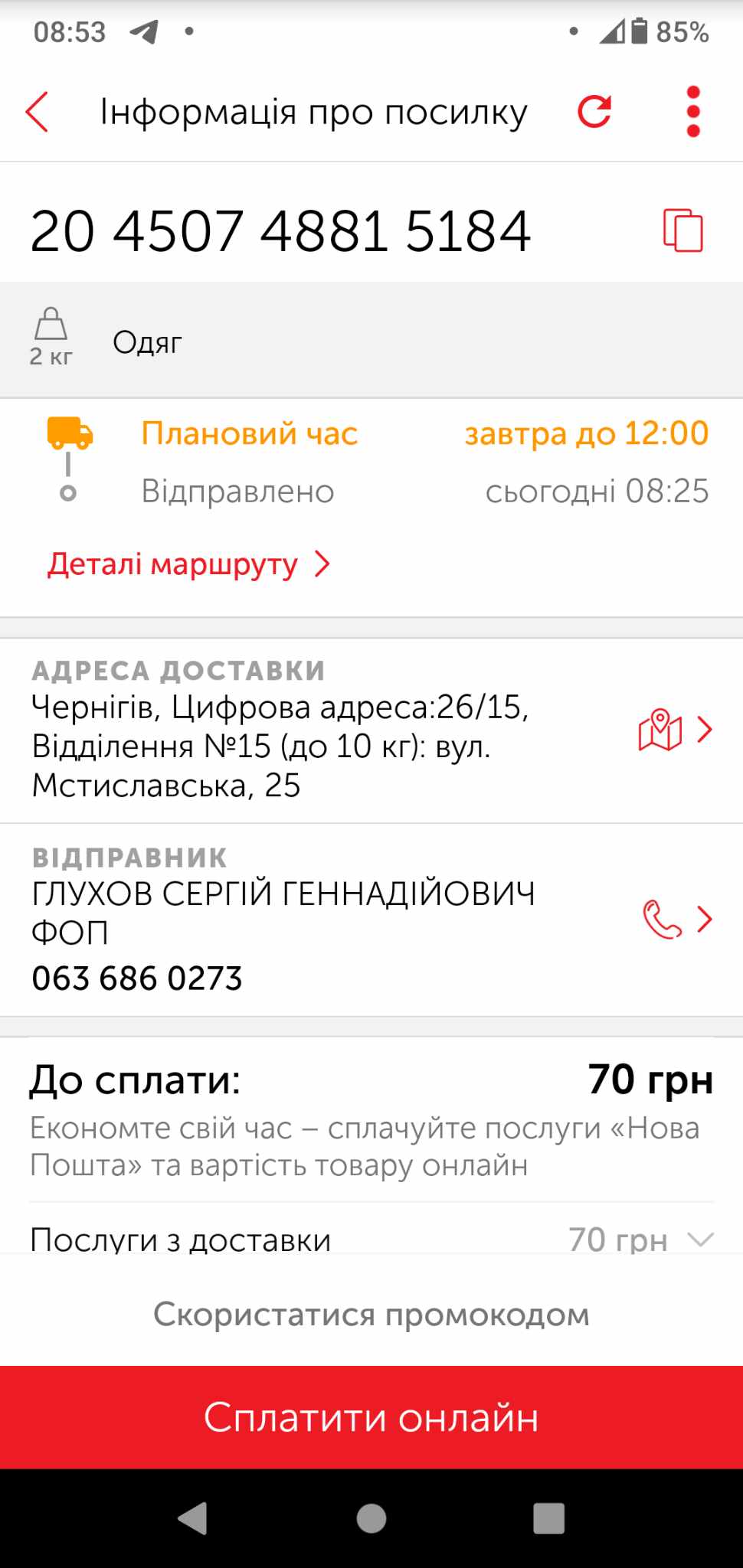Copy the tracking number 20 4507 4881 5184
The height and width of the screenshot is (1568, 743).
[x=682, y=230]
